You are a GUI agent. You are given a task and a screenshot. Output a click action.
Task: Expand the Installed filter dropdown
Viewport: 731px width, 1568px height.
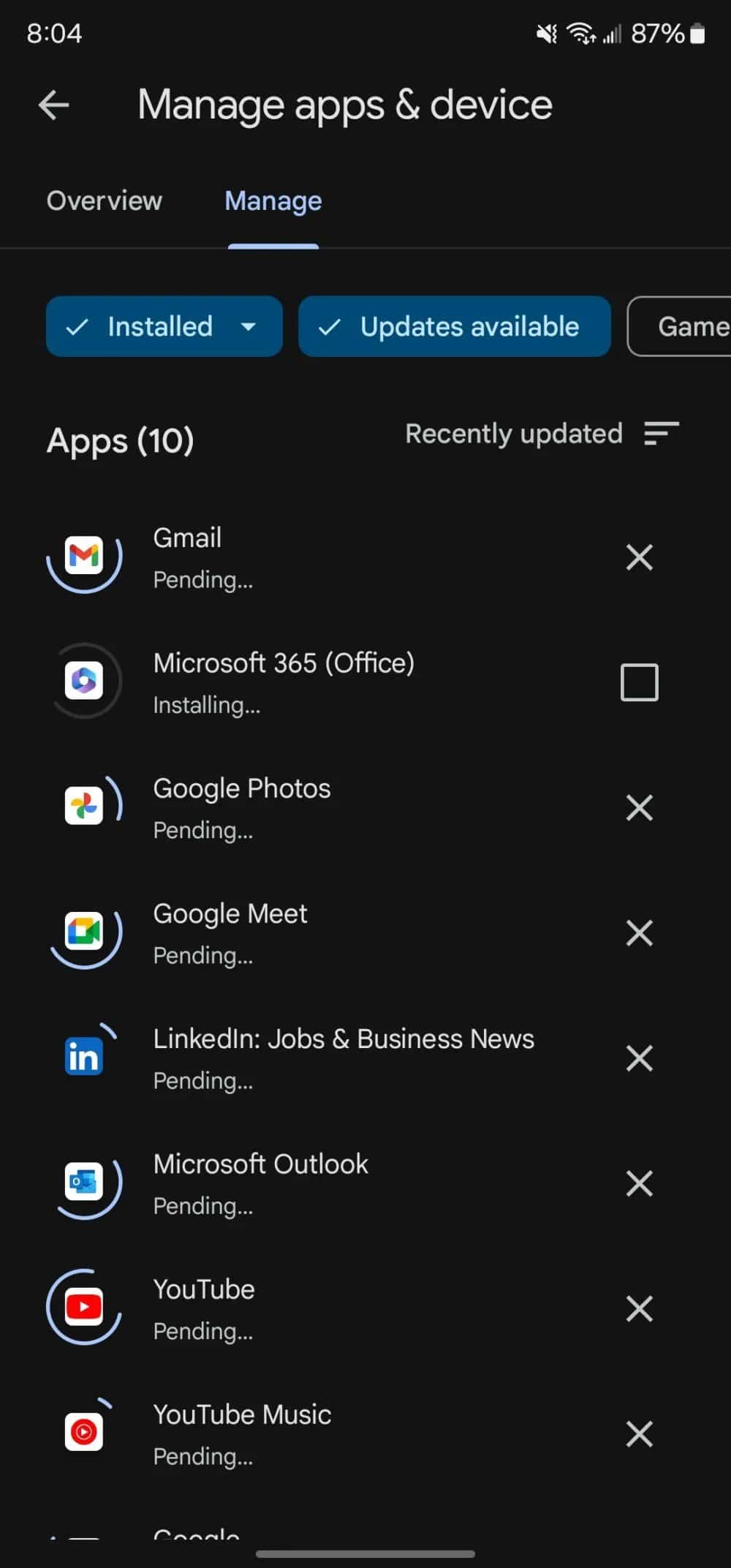[248, 327]
